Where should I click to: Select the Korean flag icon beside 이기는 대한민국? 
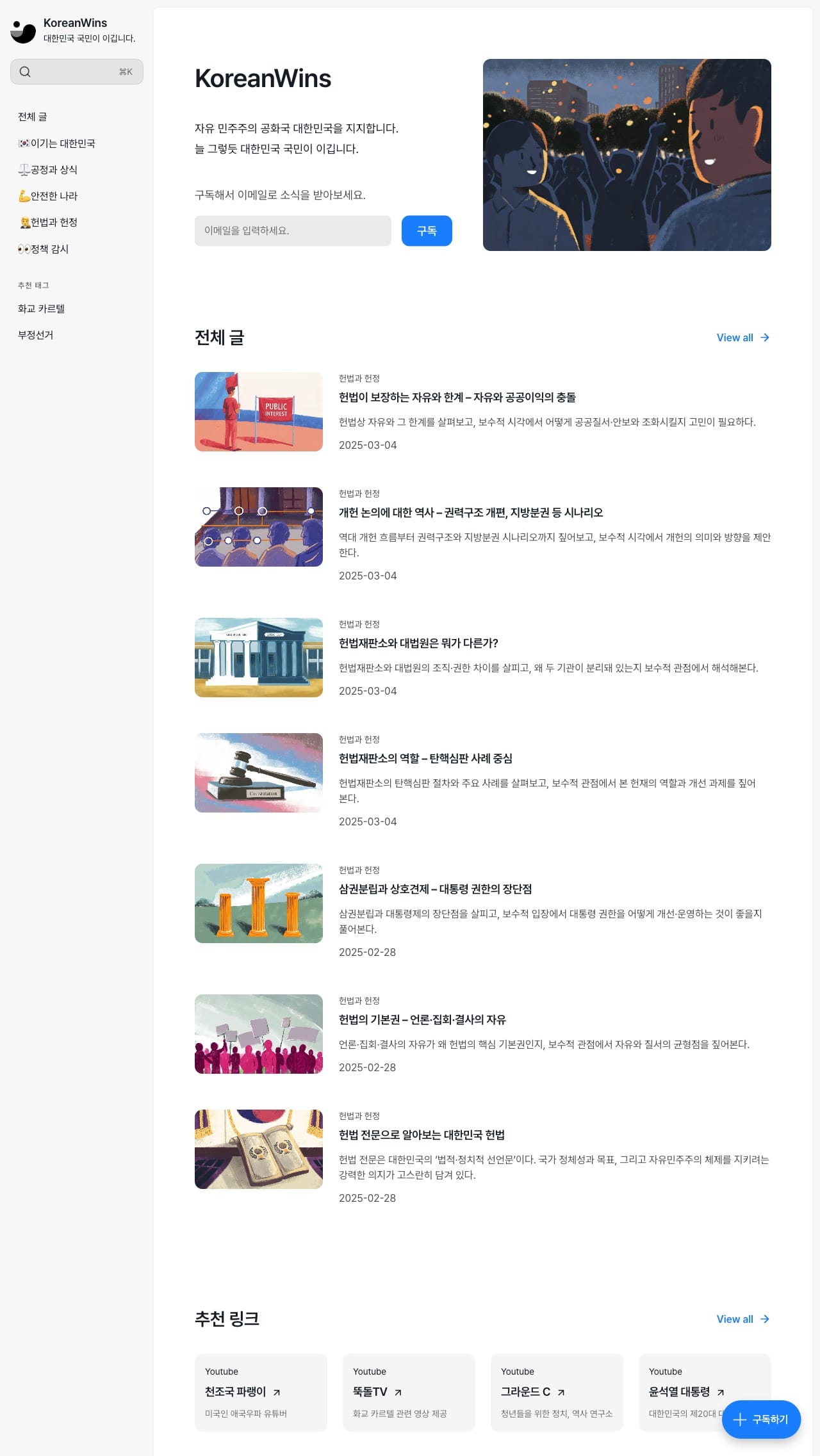coord(22,143)
